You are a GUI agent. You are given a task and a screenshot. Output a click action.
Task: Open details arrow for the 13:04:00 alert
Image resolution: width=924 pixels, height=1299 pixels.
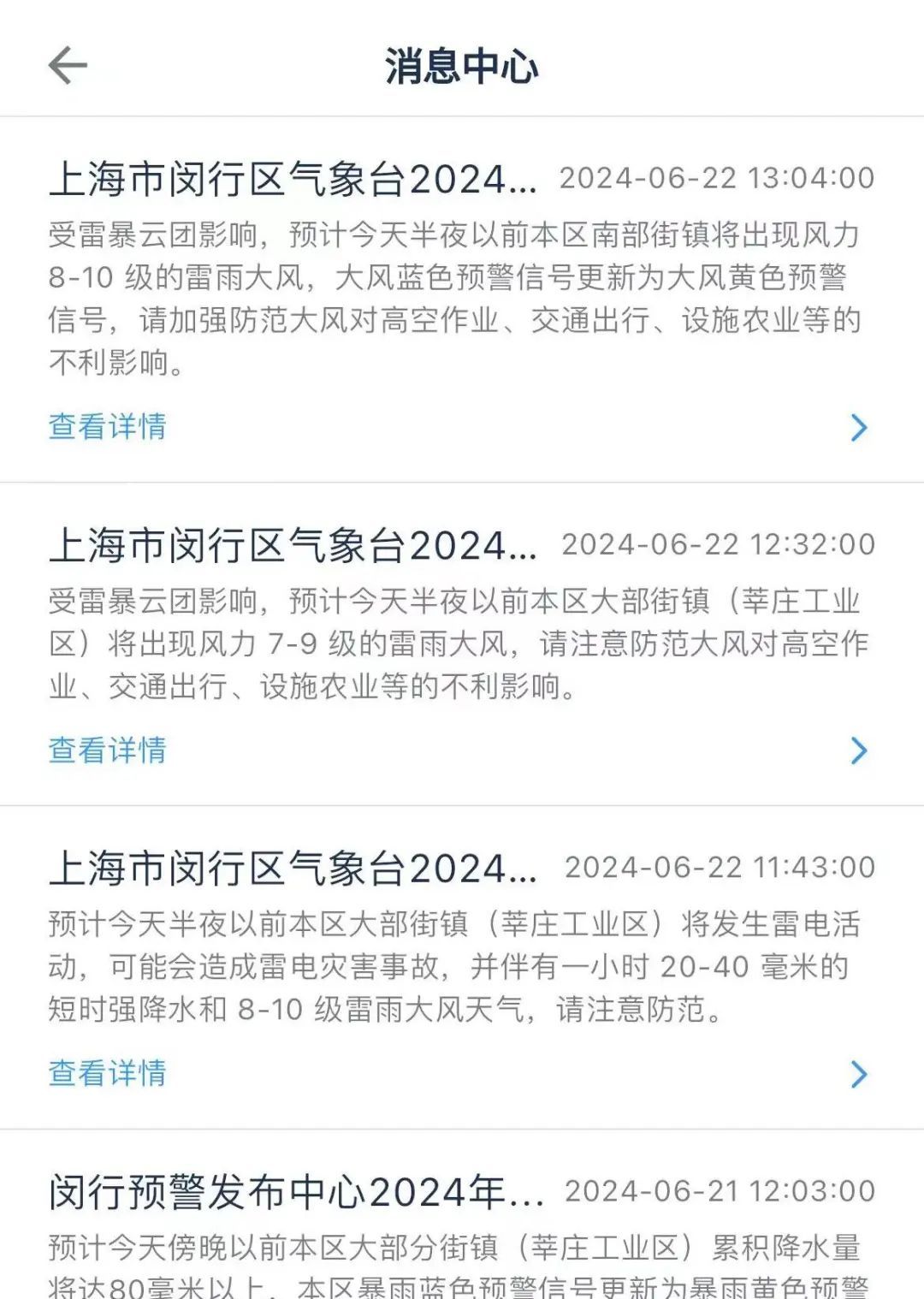coord(859,427)
